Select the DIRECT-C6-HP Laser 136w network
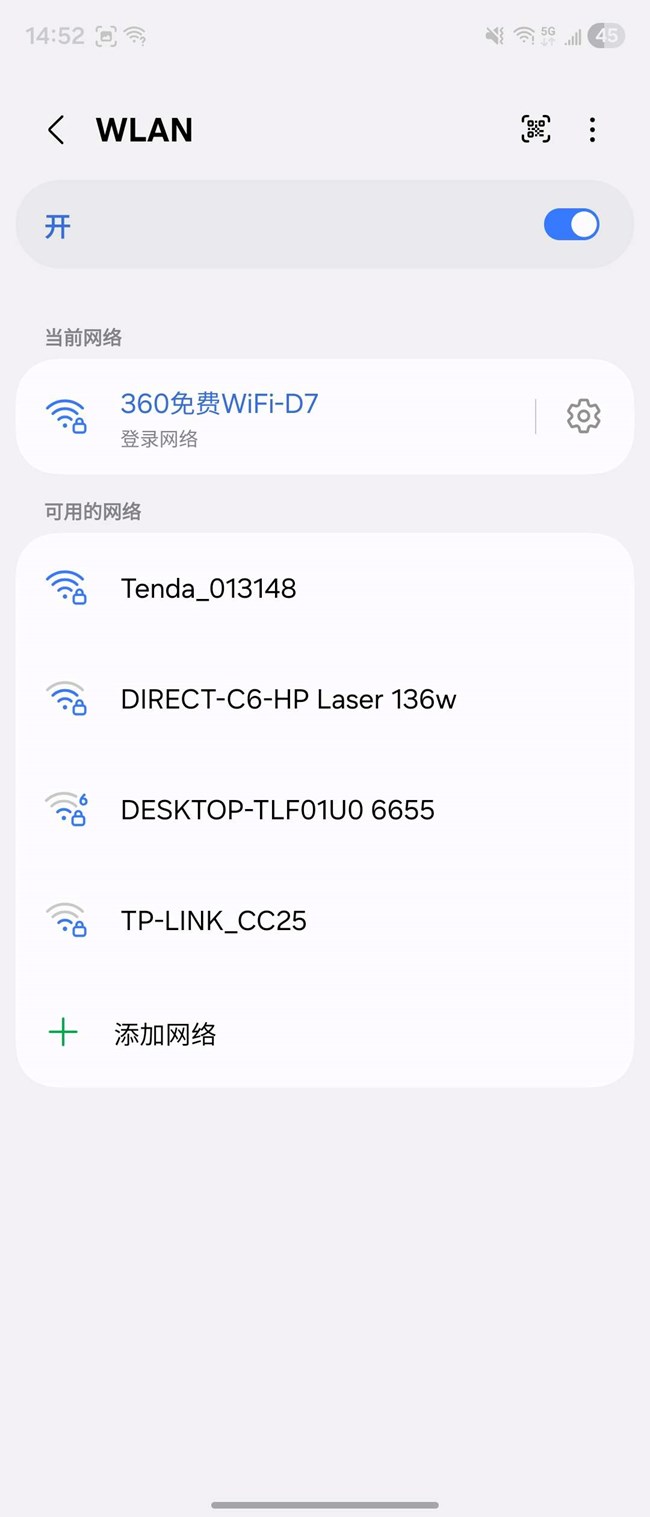The width and height of the screenshot is (650, 1517). pos(325,699)
